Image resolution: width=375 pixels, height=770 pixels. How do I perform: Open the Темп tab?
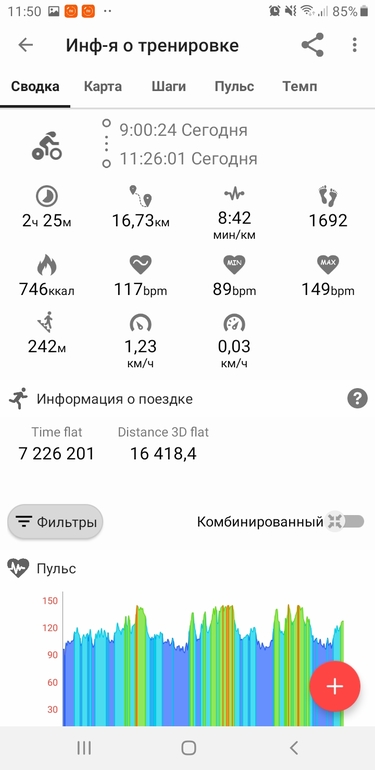coord(299,87)
